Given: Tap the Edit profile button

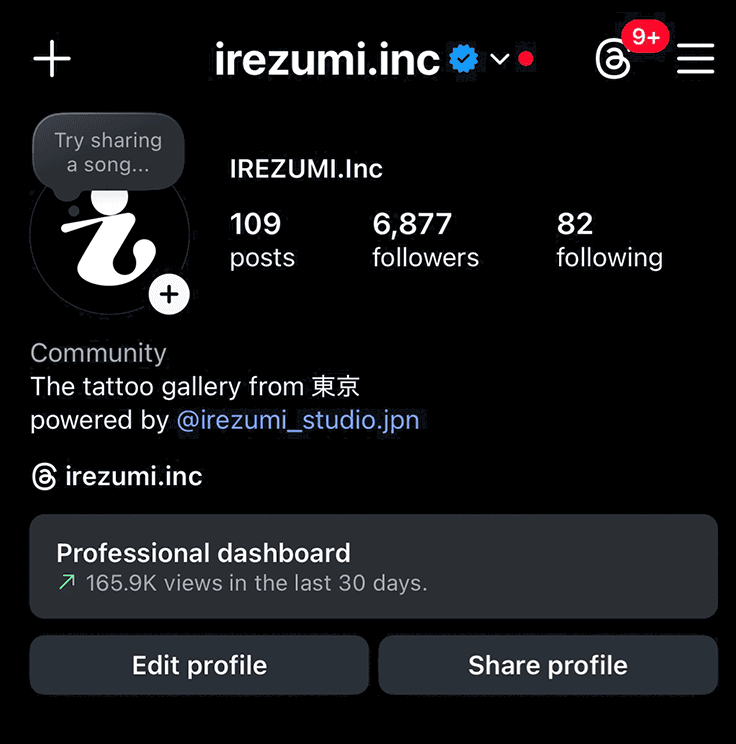Looking at the screenshot, I should tap(199, 665).
